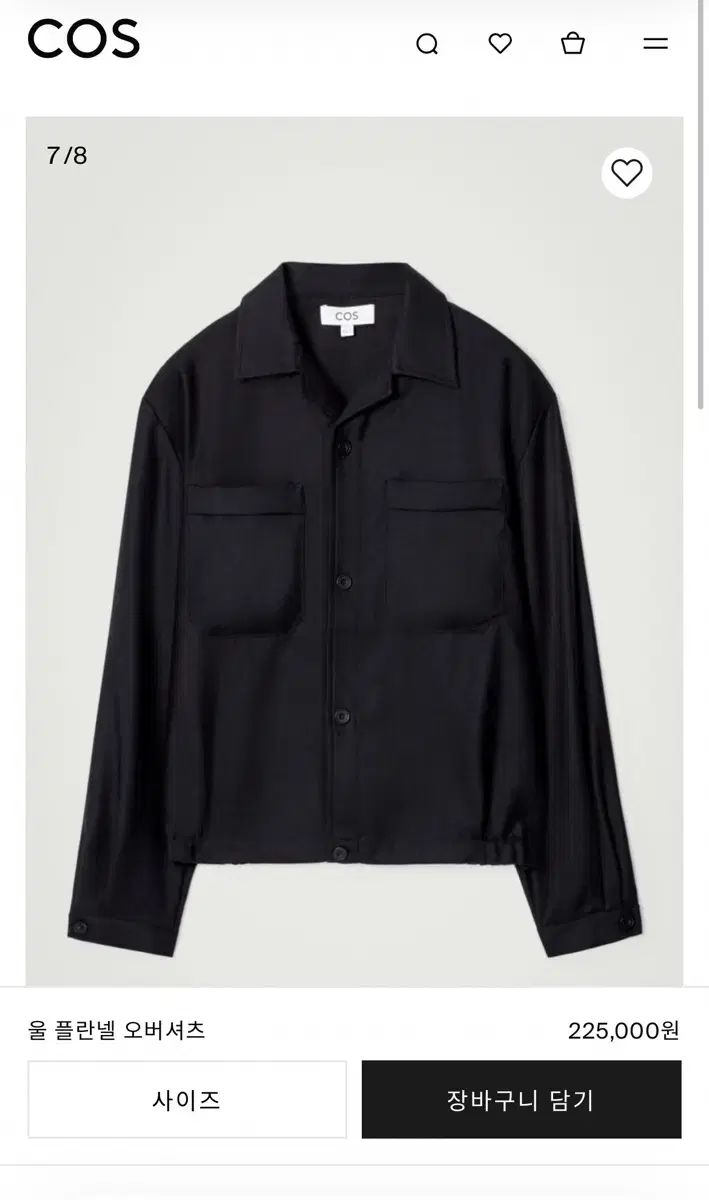
Task: Tap the product image of the shirt
Action: click(354, 551)
